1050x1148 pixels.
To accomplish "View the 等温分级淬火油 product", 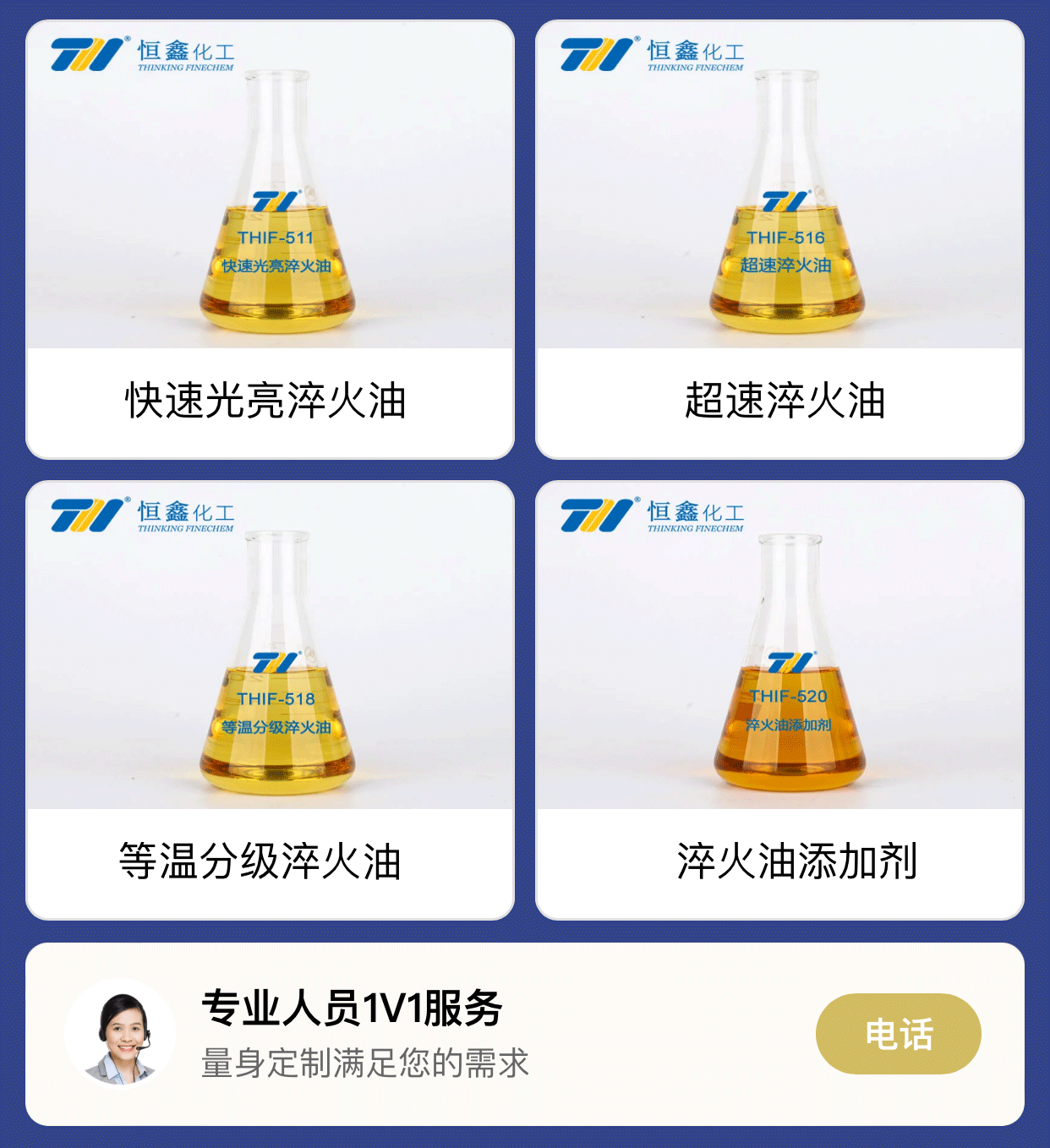I will [270, 700].
